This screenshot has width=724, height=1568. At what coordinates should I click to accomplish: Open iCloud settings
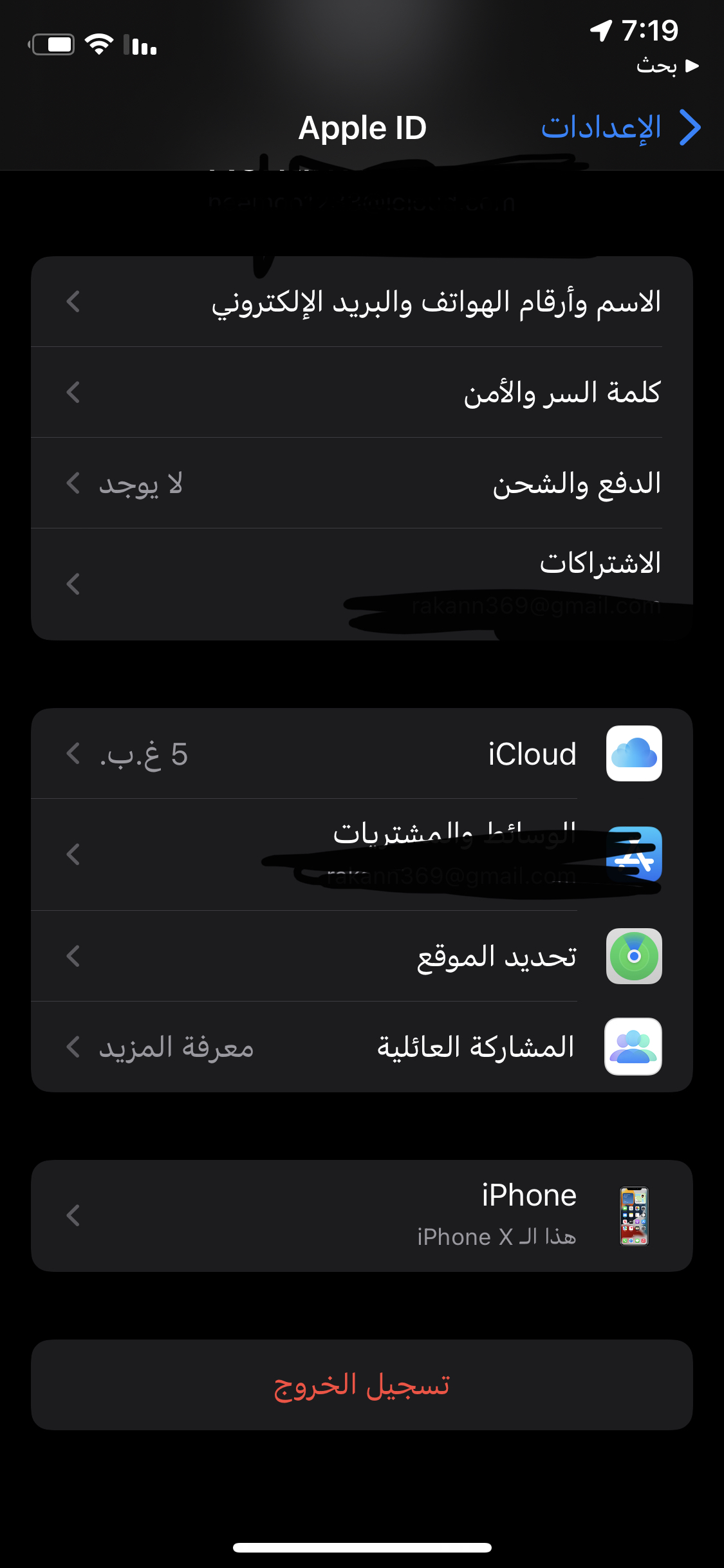[362, 754]
